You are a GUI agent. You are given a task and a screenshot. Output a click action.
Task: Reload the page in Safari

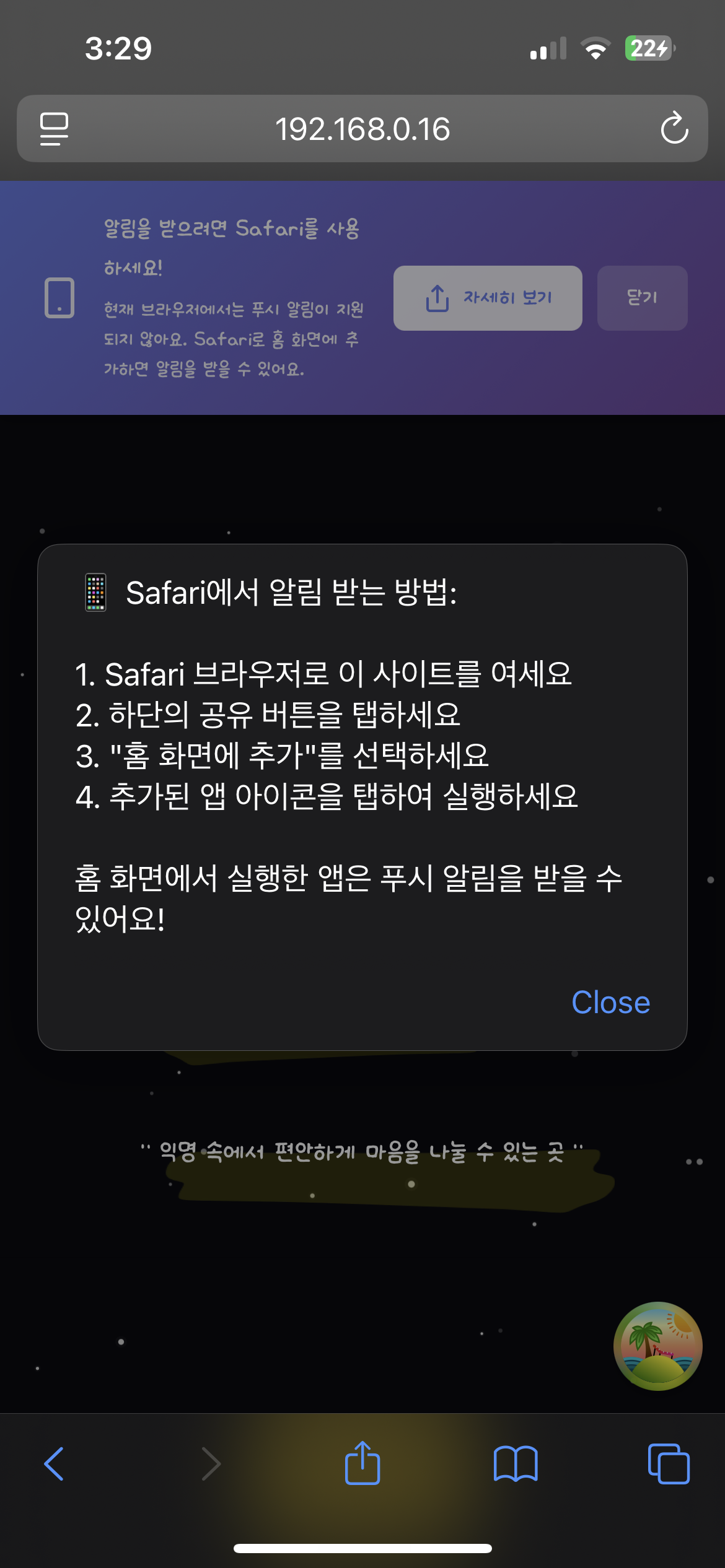pyautogui.click(x=674, y=129)
